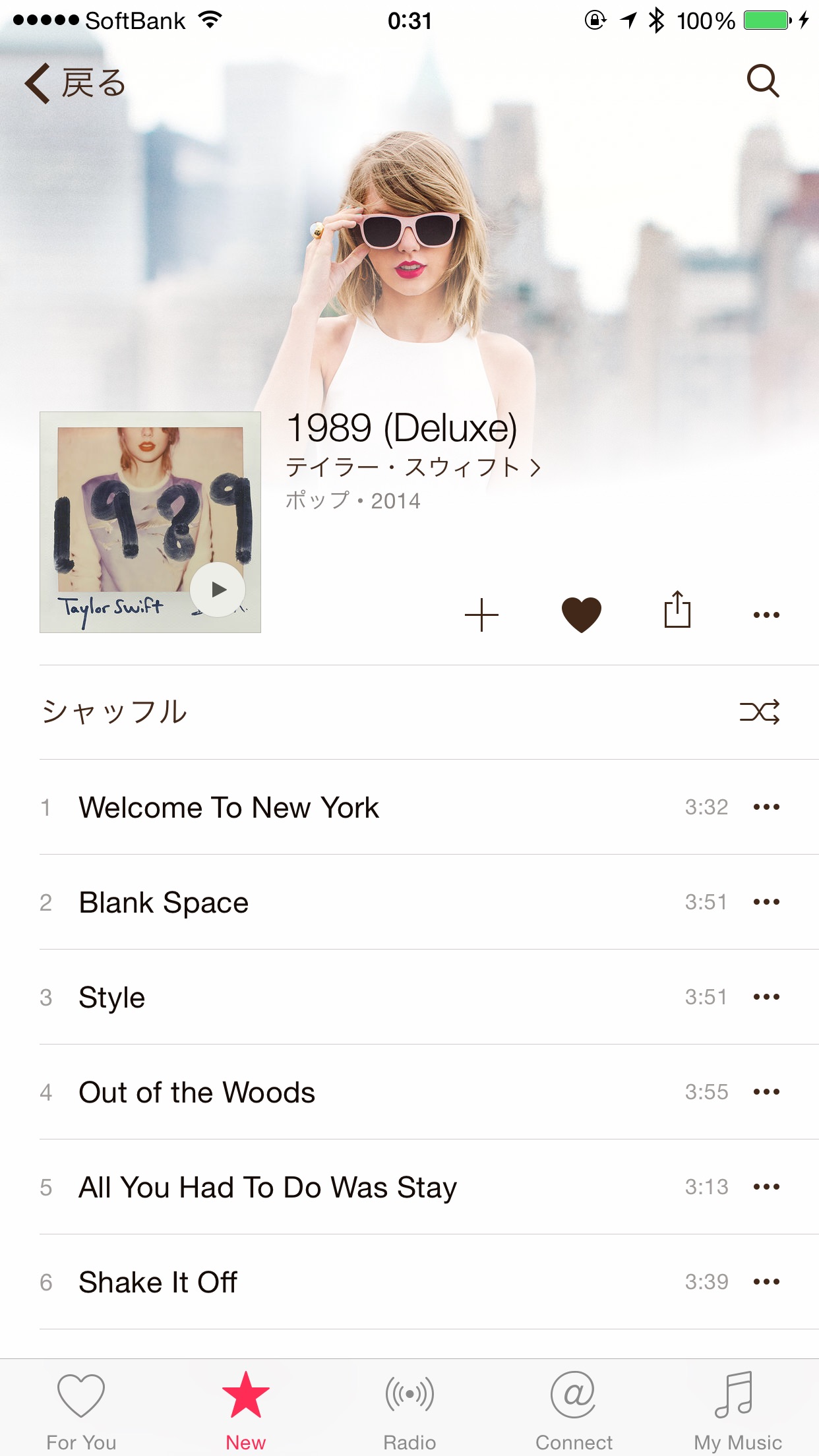This screenshot has height=1456, width=819.
Task: Open options for Blank Space
Action: pos(766,901)
